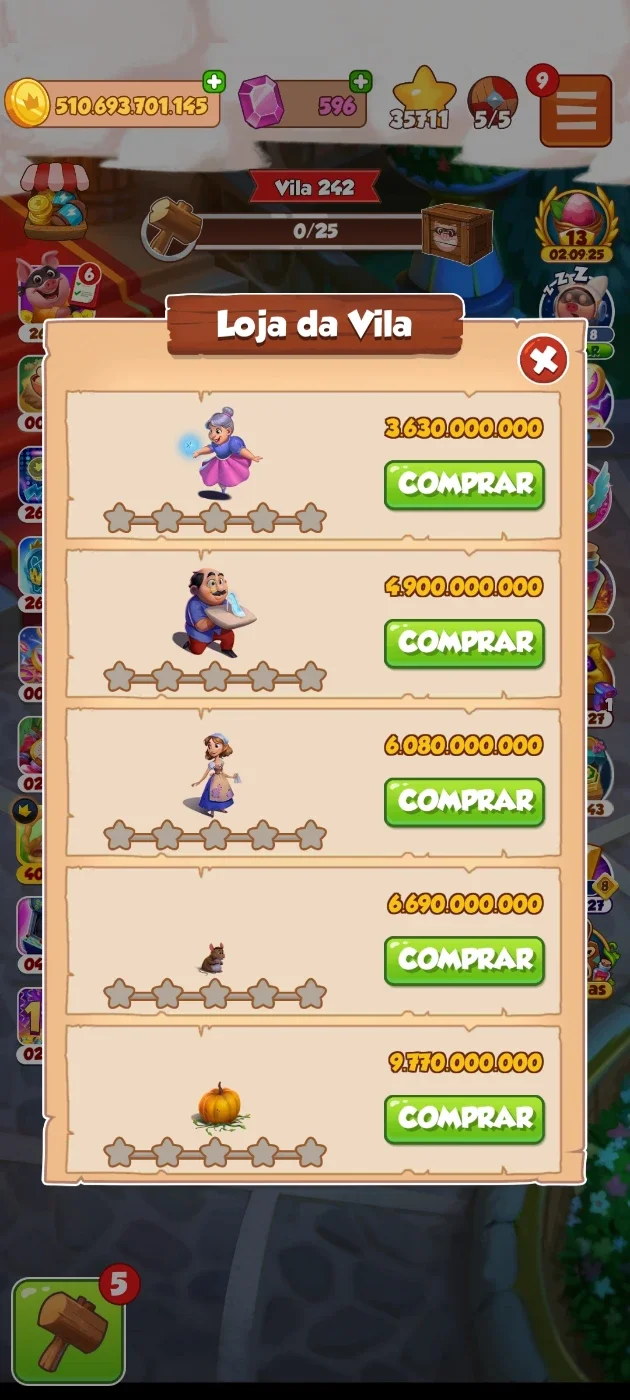
Task: Open the hammer build button
Action: 68,1330
